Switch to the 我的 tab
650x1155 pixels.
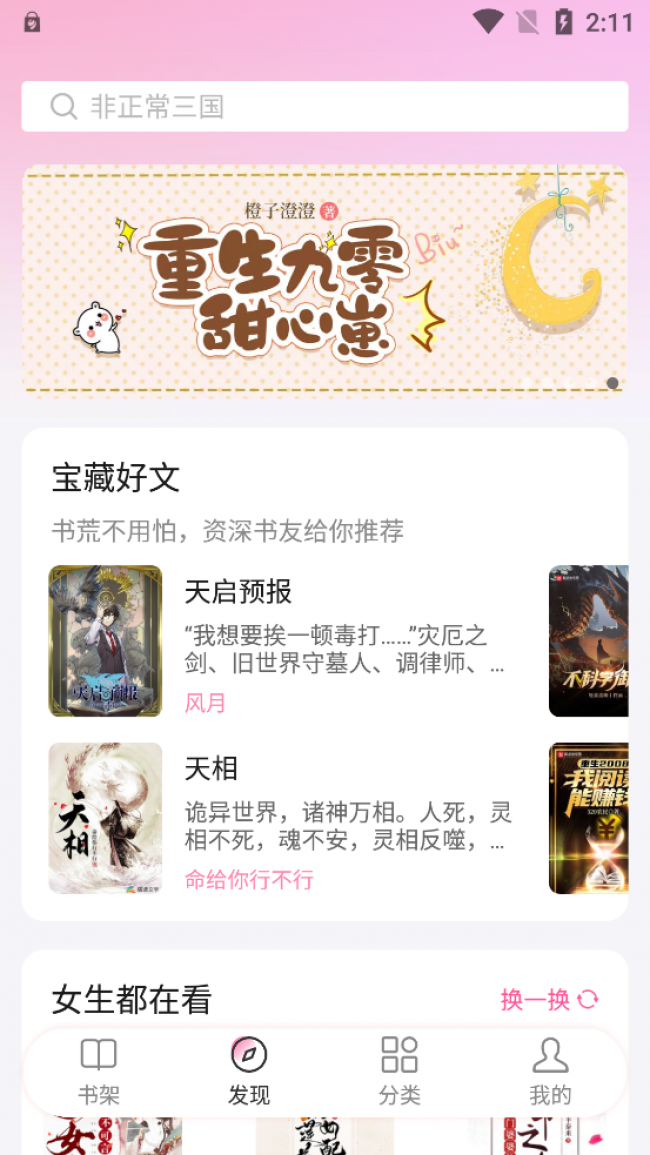pos(550,1072)
